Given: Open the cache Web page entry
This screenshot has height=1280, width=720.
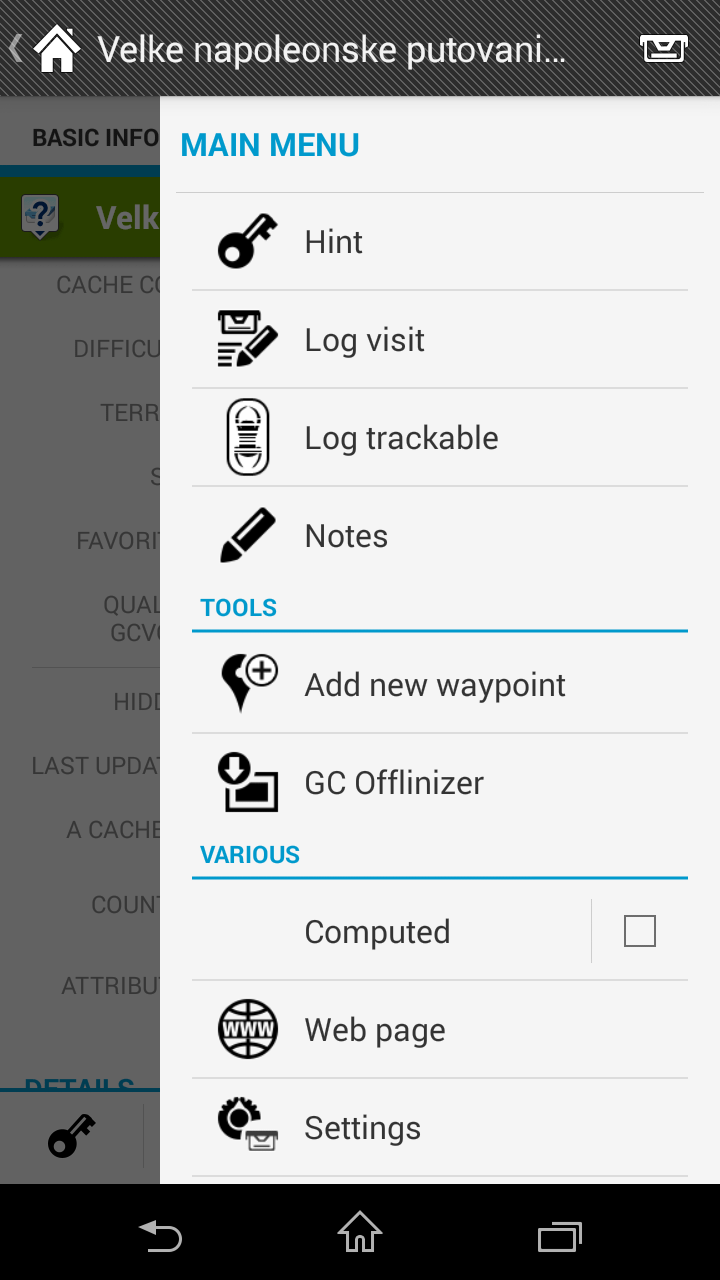Looking at the screenshot, I should point(440,1030).
